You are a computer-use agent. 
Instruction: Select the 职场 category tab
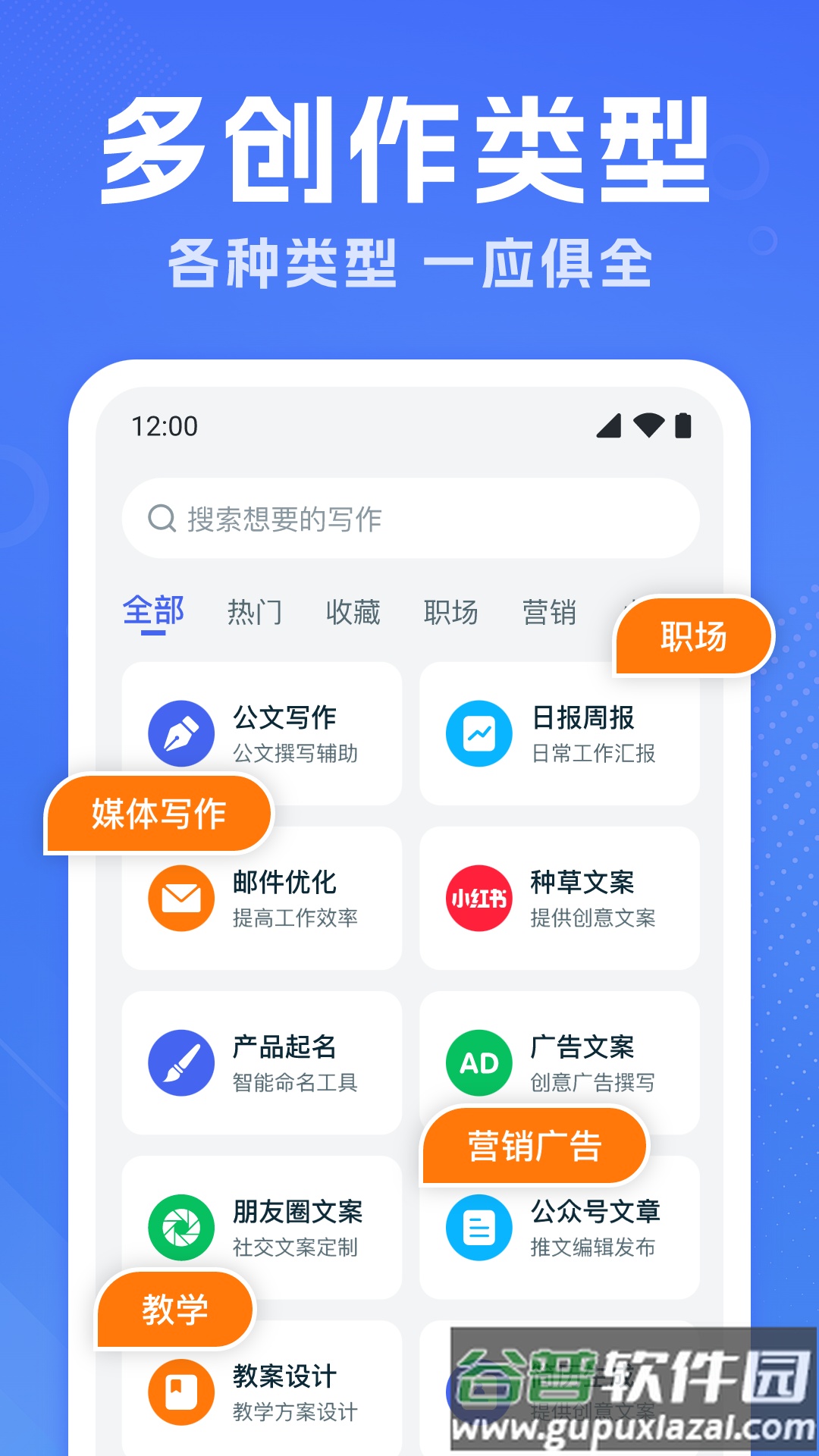[453, 613]
